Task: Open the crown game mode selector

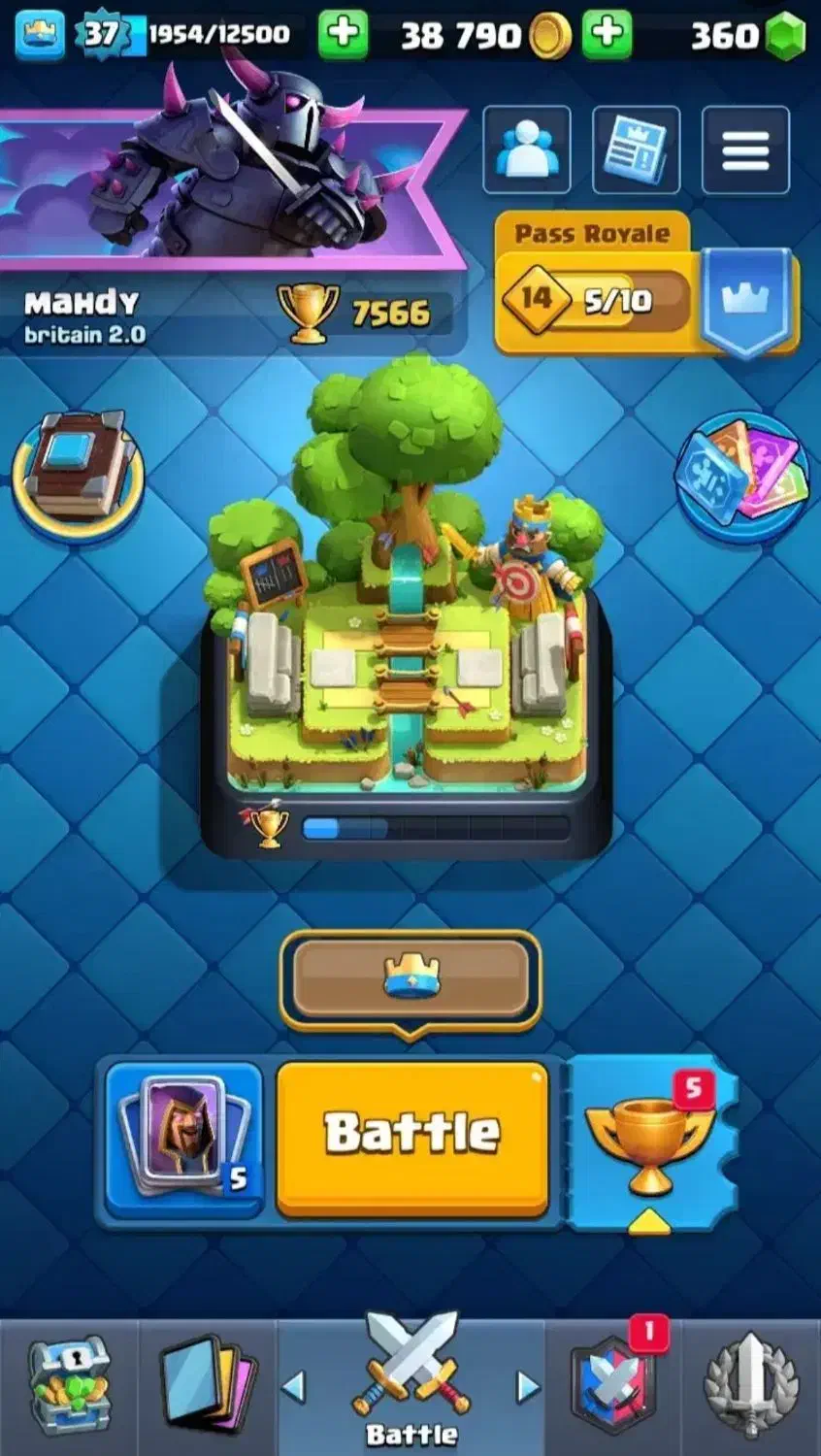Action: (x=410, y=978)
